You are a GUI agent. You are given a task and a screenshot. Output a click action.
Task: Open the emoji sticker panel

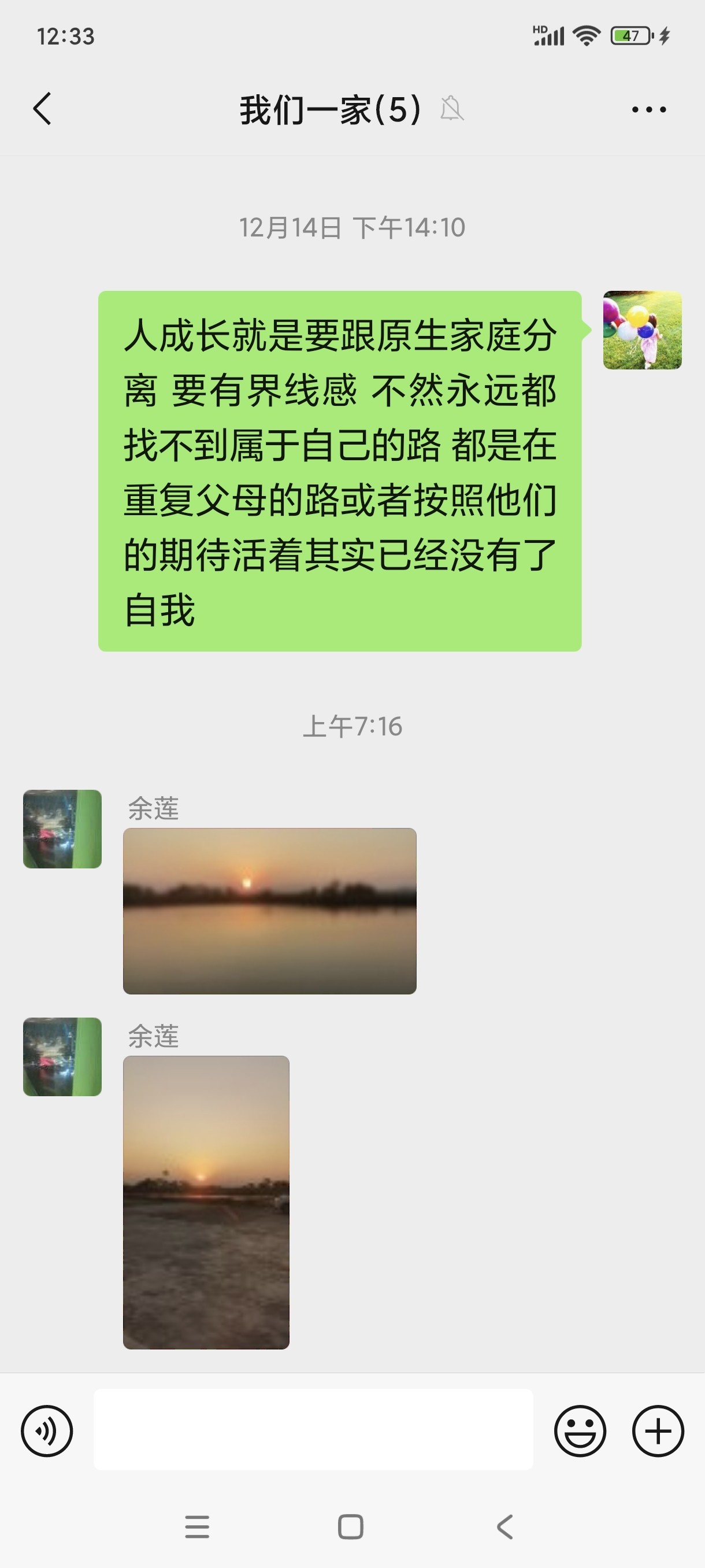point(580,1431)
